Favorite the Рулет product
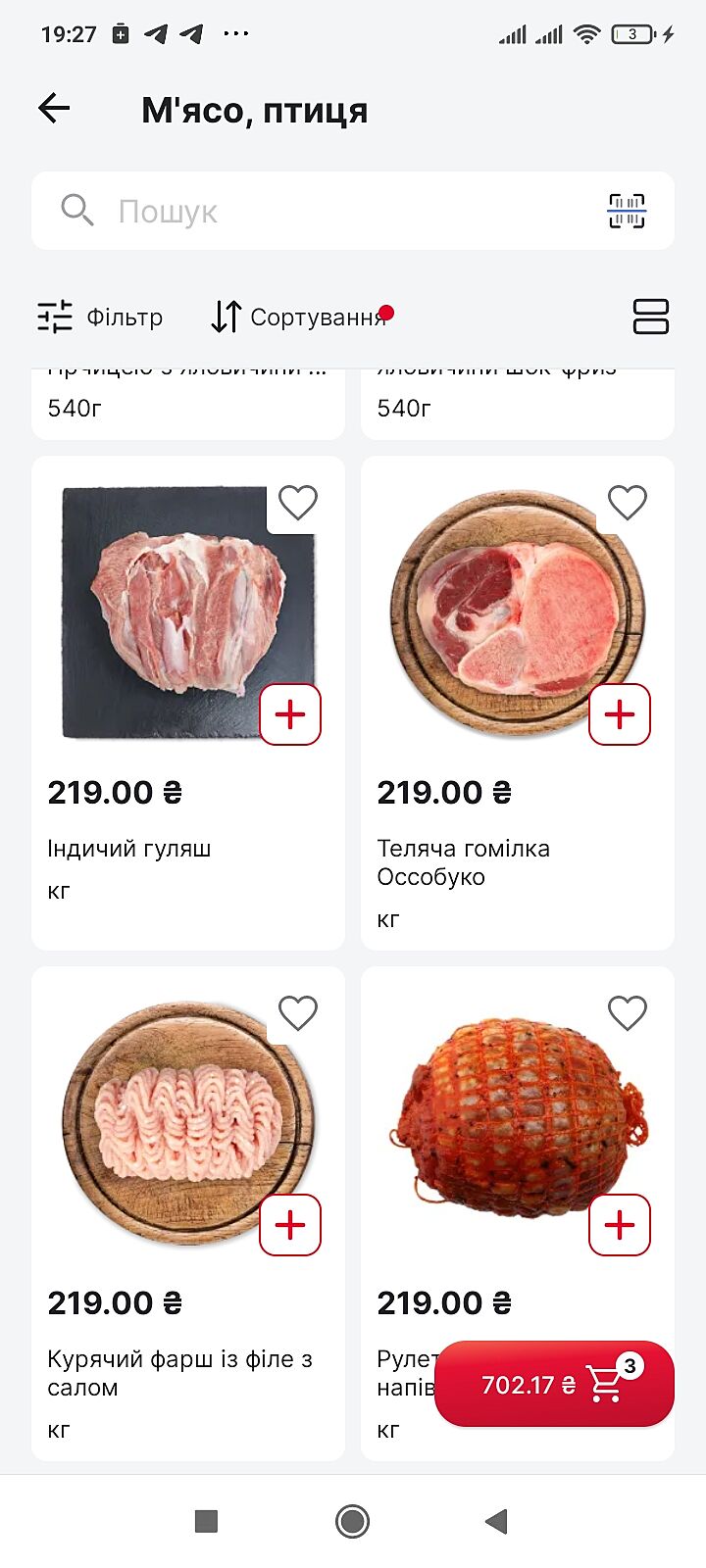This screenshot has width=706, height=1568. click(628, 1012)
